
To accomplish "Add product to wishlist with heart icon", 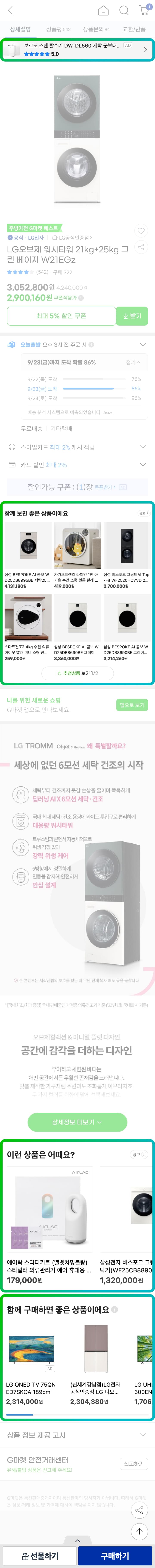I will click(141, 231).
